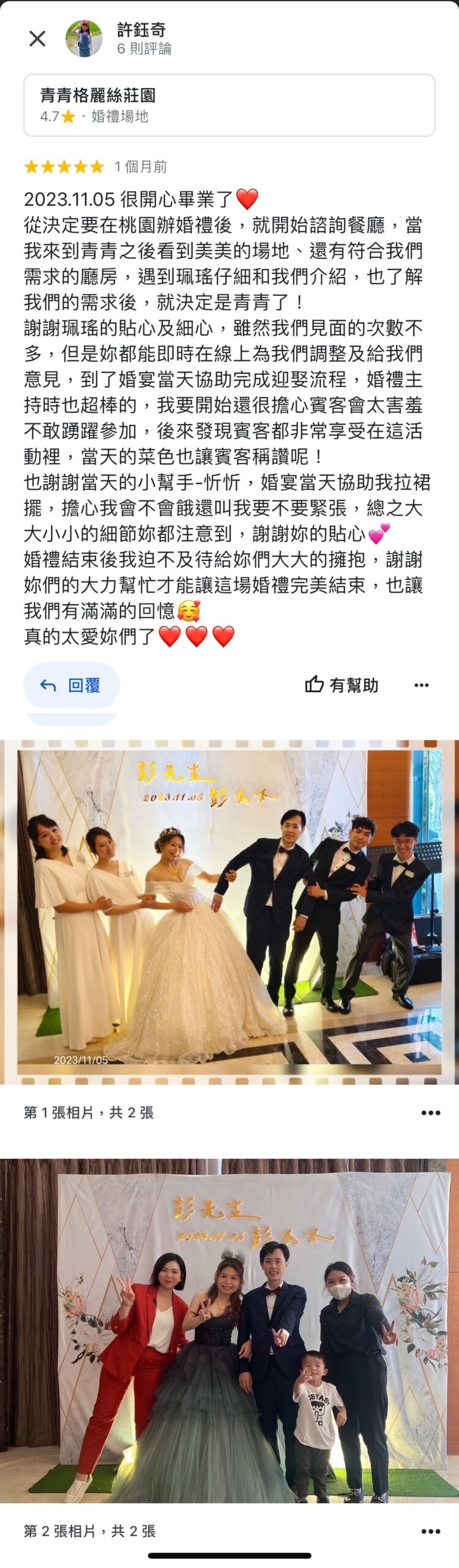Open more options for photo 1
Image resolution: width=459 pixels, height=1568 pixels.
430,1112
